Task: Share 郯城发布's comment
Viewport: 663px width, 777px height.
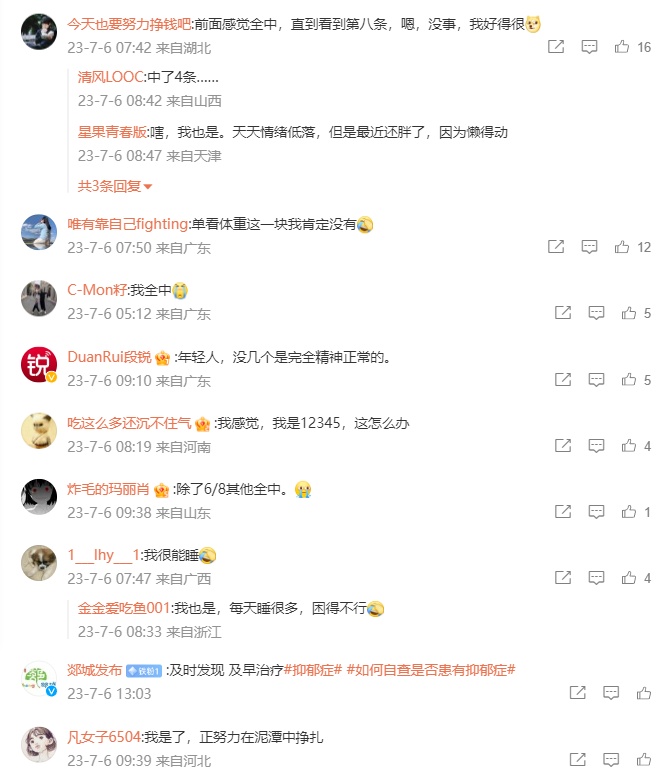Action: pyautogui.click(x=577, y=692)
